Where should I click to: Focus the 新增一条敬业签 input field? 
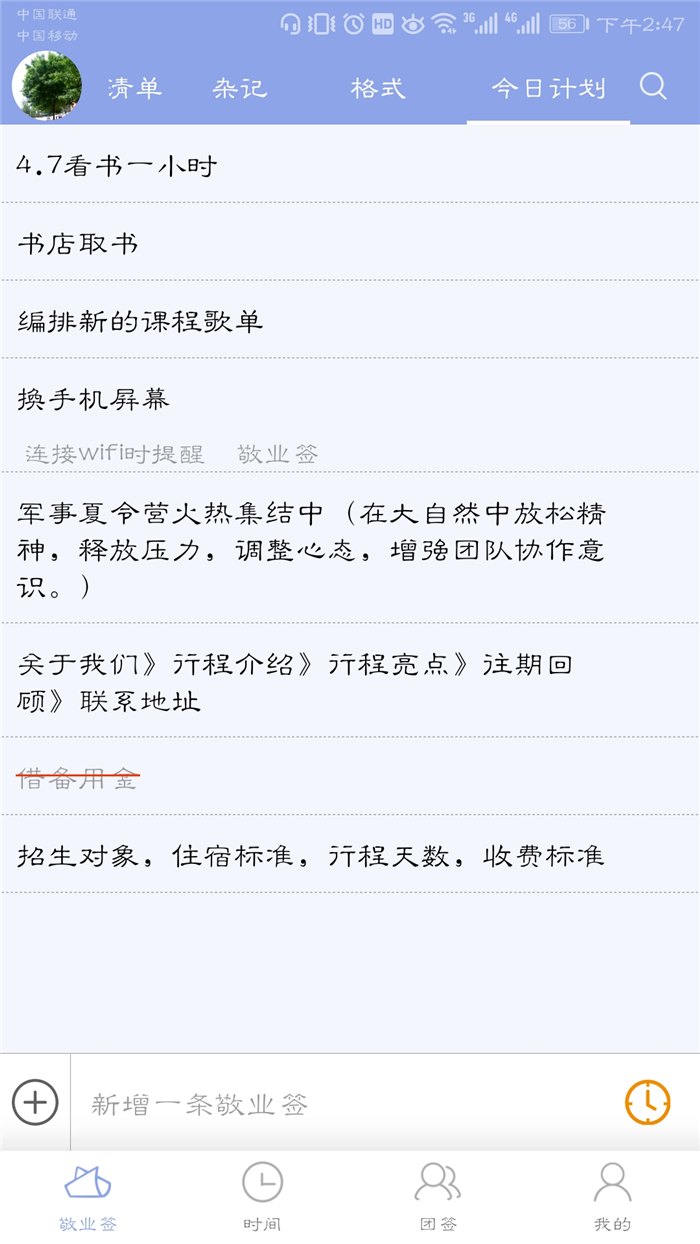tap(340, 1104)
